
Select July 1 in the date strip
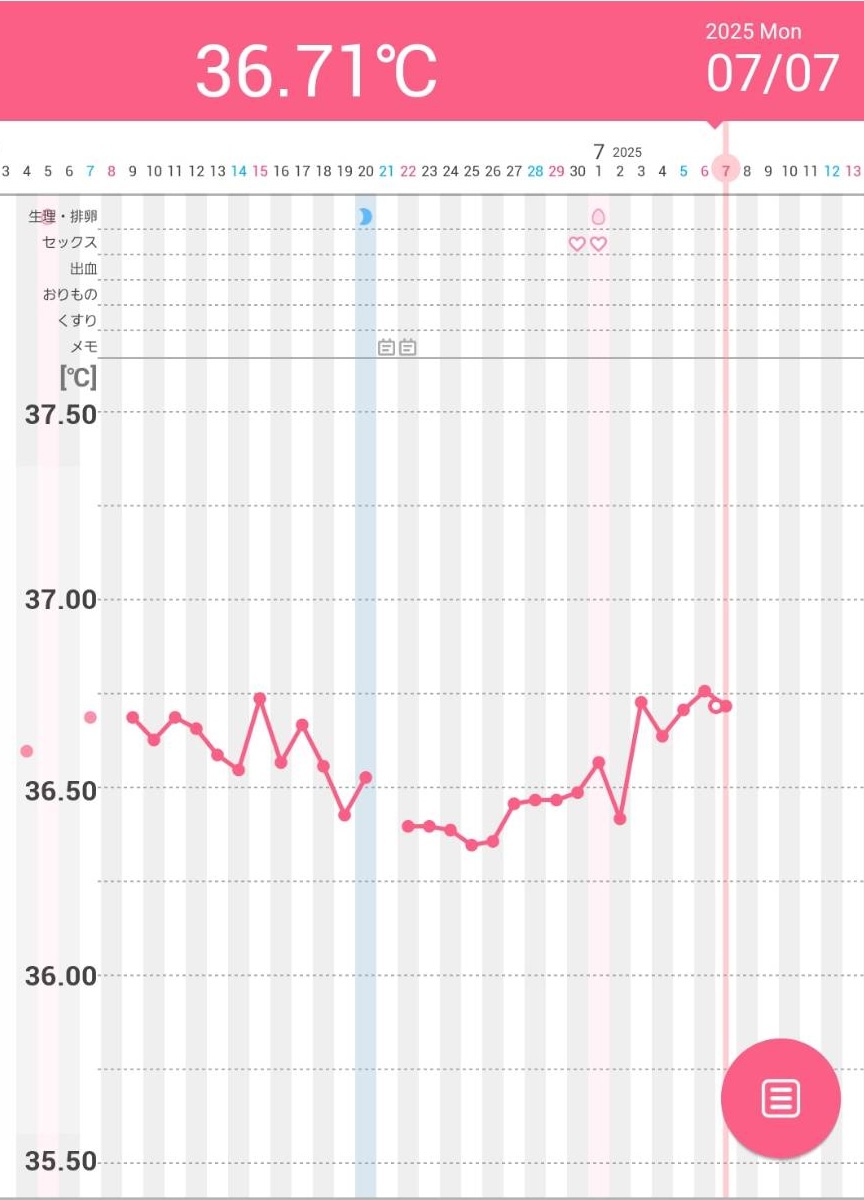(598, 172)
